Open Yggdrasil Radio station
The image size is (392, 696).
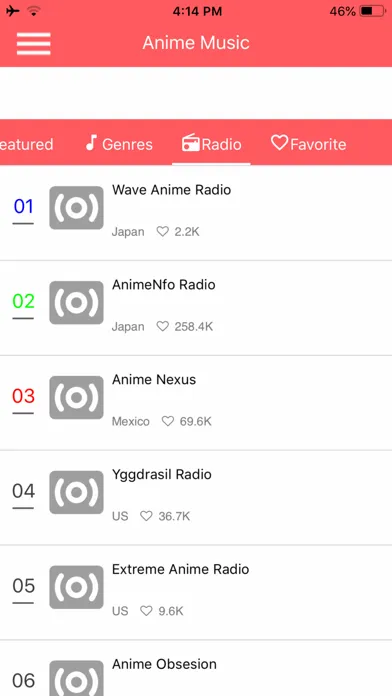(196, 498)
